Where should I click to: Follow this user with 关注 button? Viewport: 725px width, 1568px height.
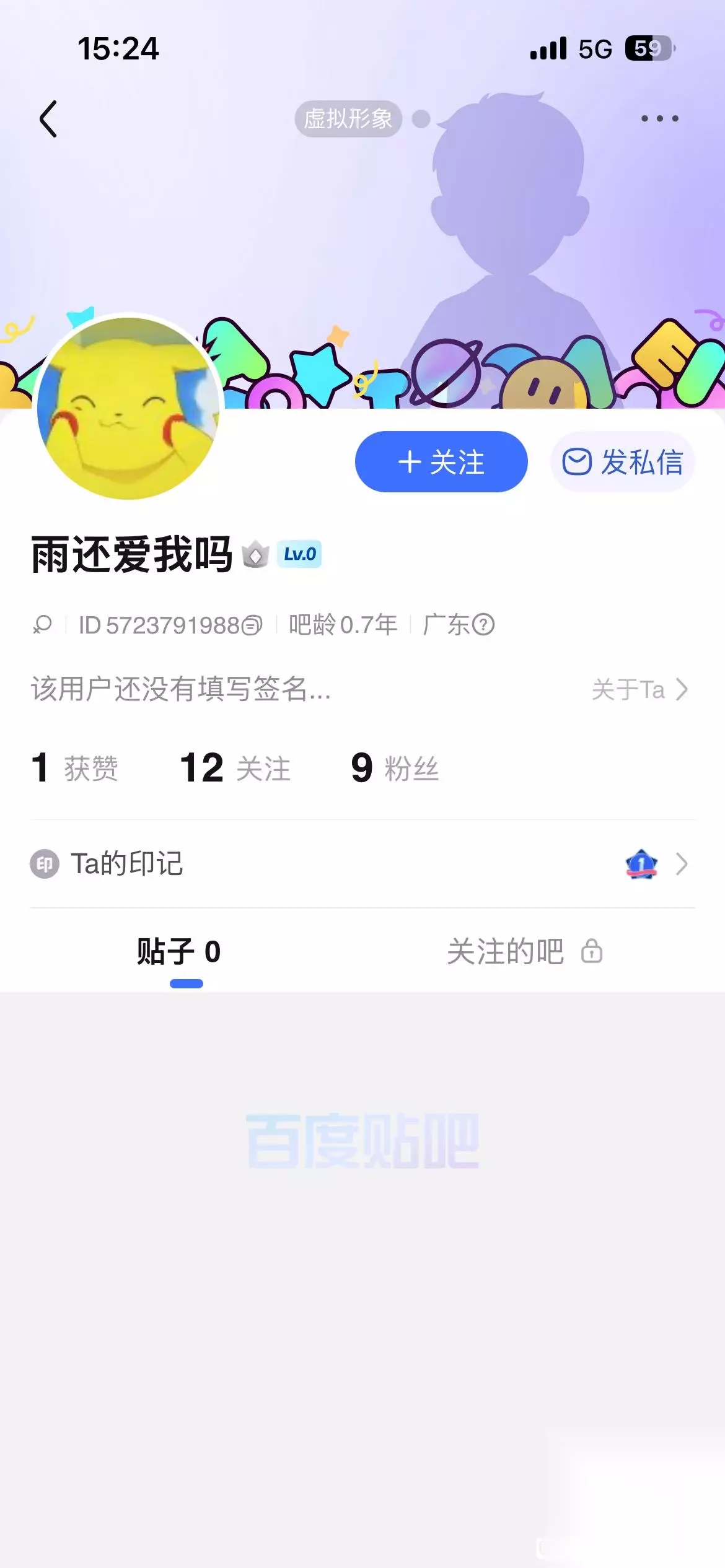[441, 462]
